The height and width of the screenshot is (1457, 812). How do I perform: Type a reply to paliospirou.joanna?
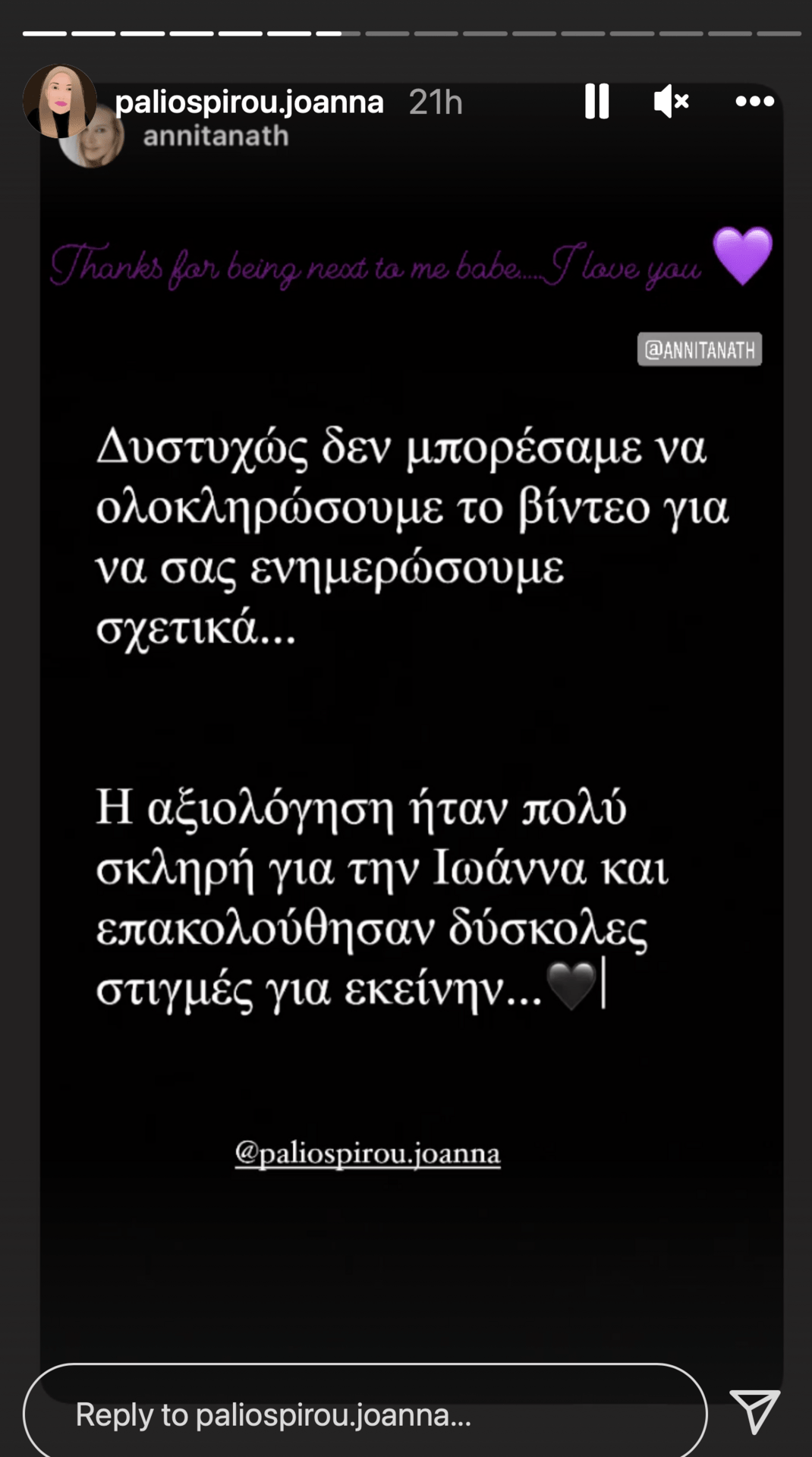coord(365,1415)
